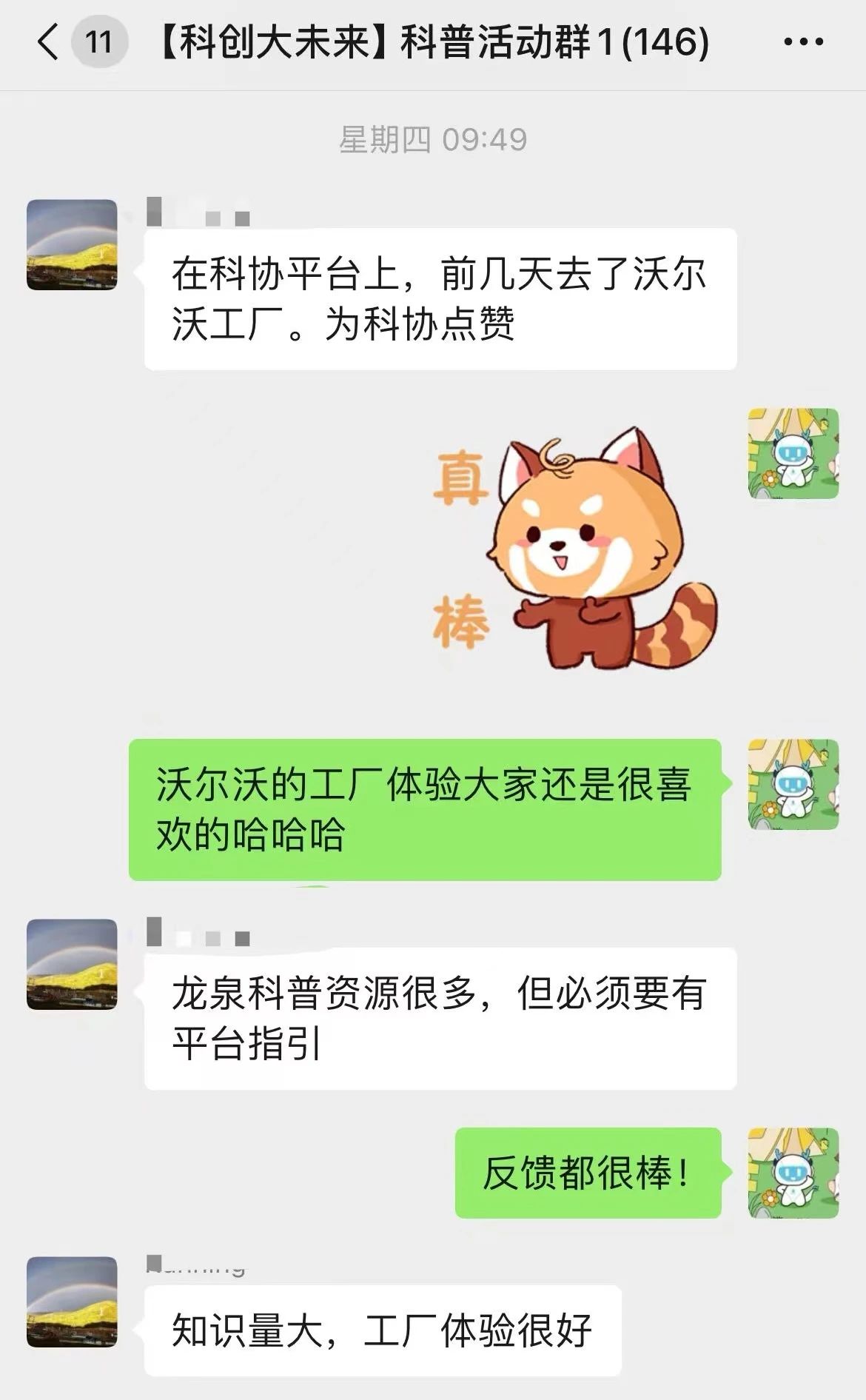Open own avatar beside 反馈都很棒 message
This screenshot has width=866, height=1400.
click(x=793, y=1173)
